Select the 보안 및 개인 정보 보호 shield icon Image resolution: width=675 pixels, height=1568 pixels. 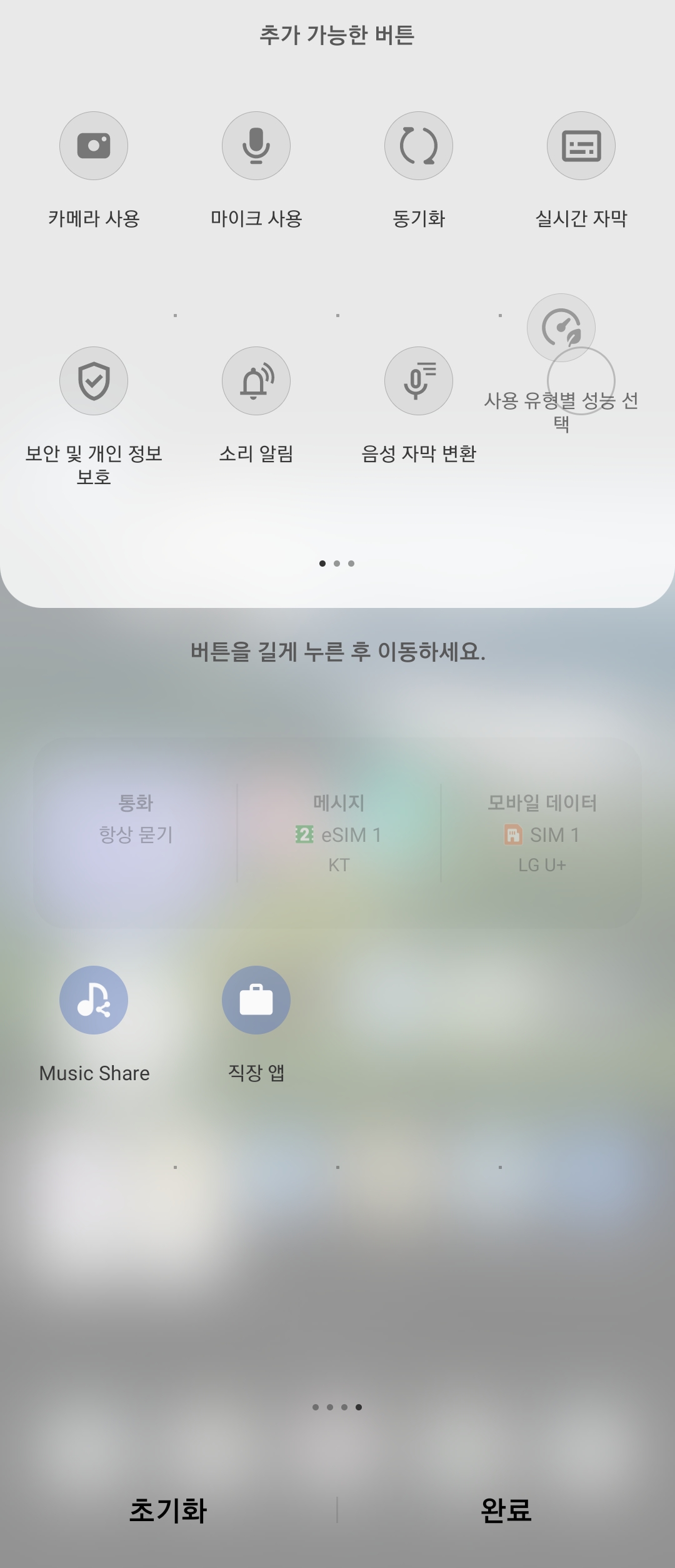coord(93,381)
